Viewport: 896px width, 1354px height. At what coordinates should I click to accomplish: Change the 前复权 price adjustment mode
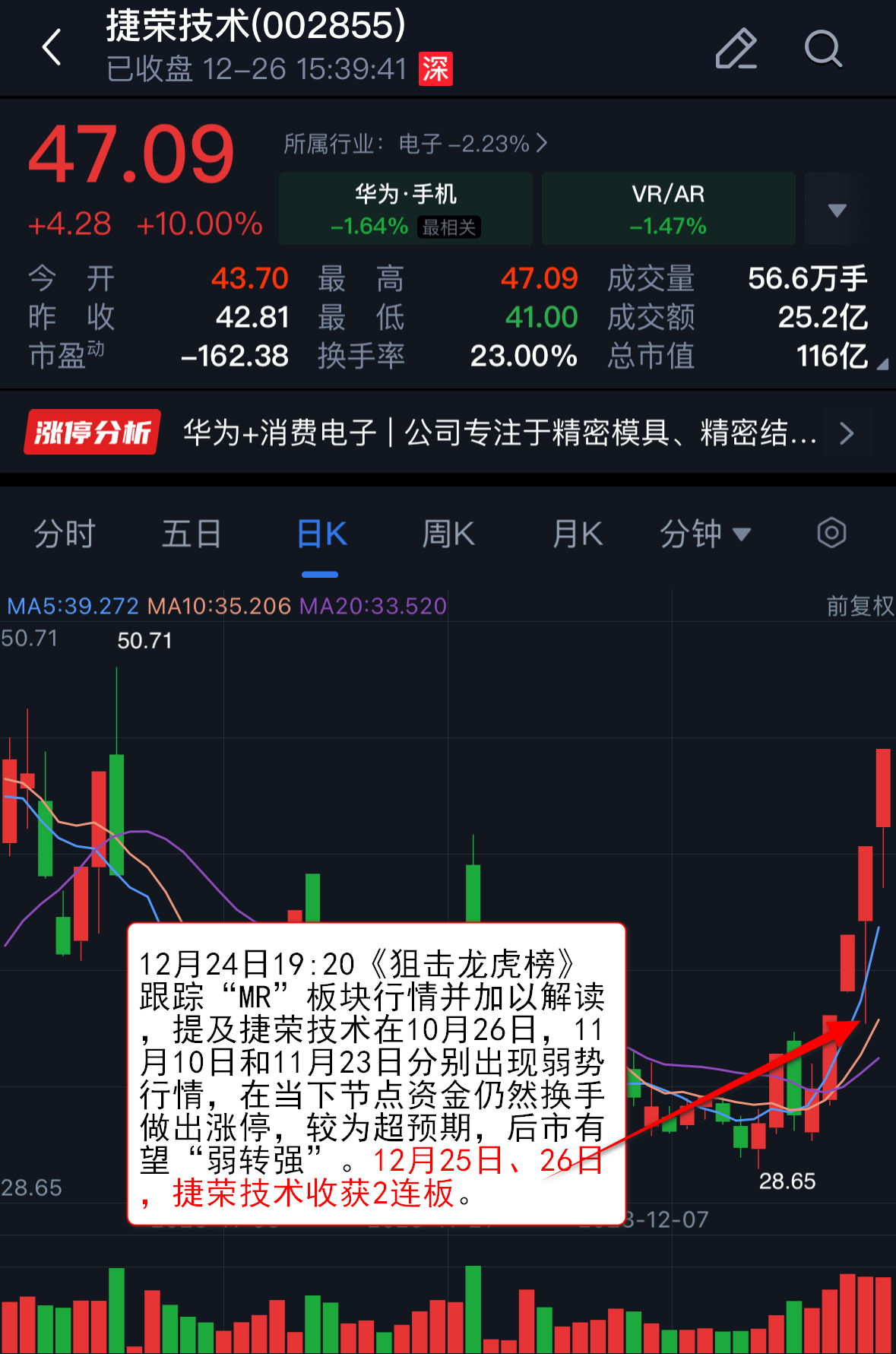860,606
